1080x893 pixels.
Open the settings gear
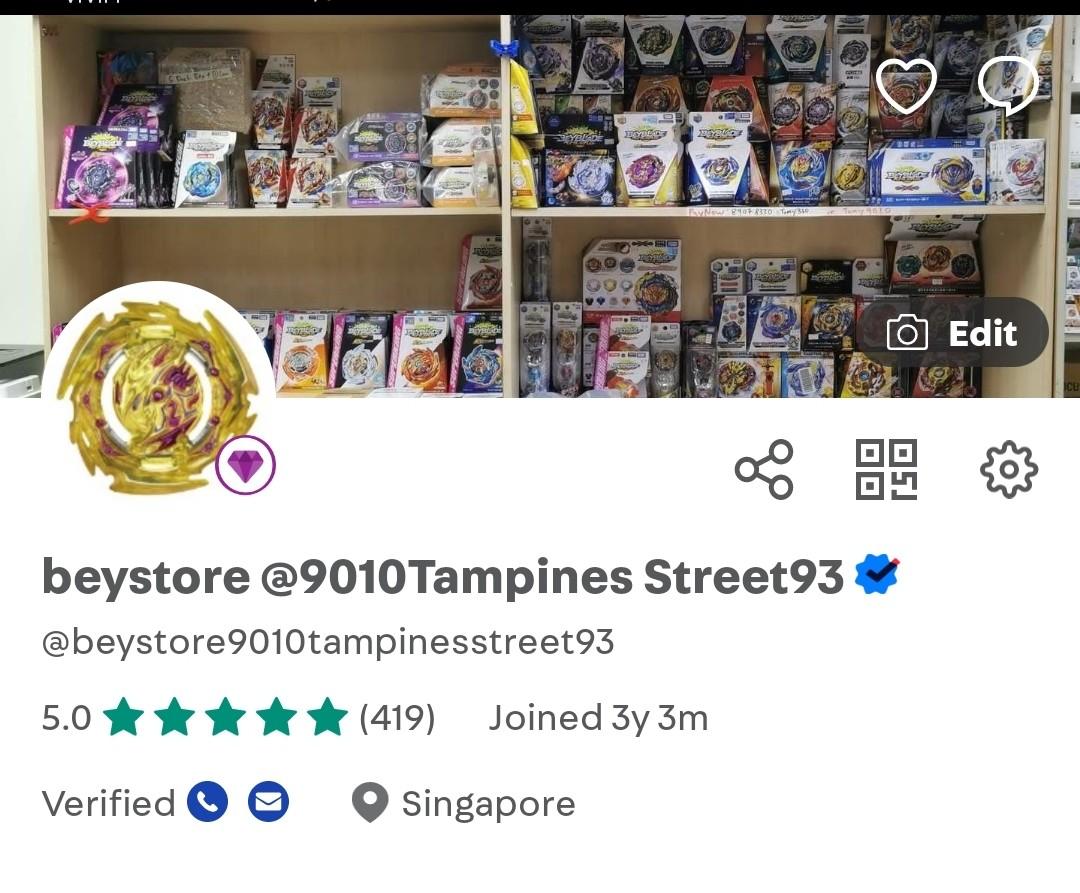1008,469
